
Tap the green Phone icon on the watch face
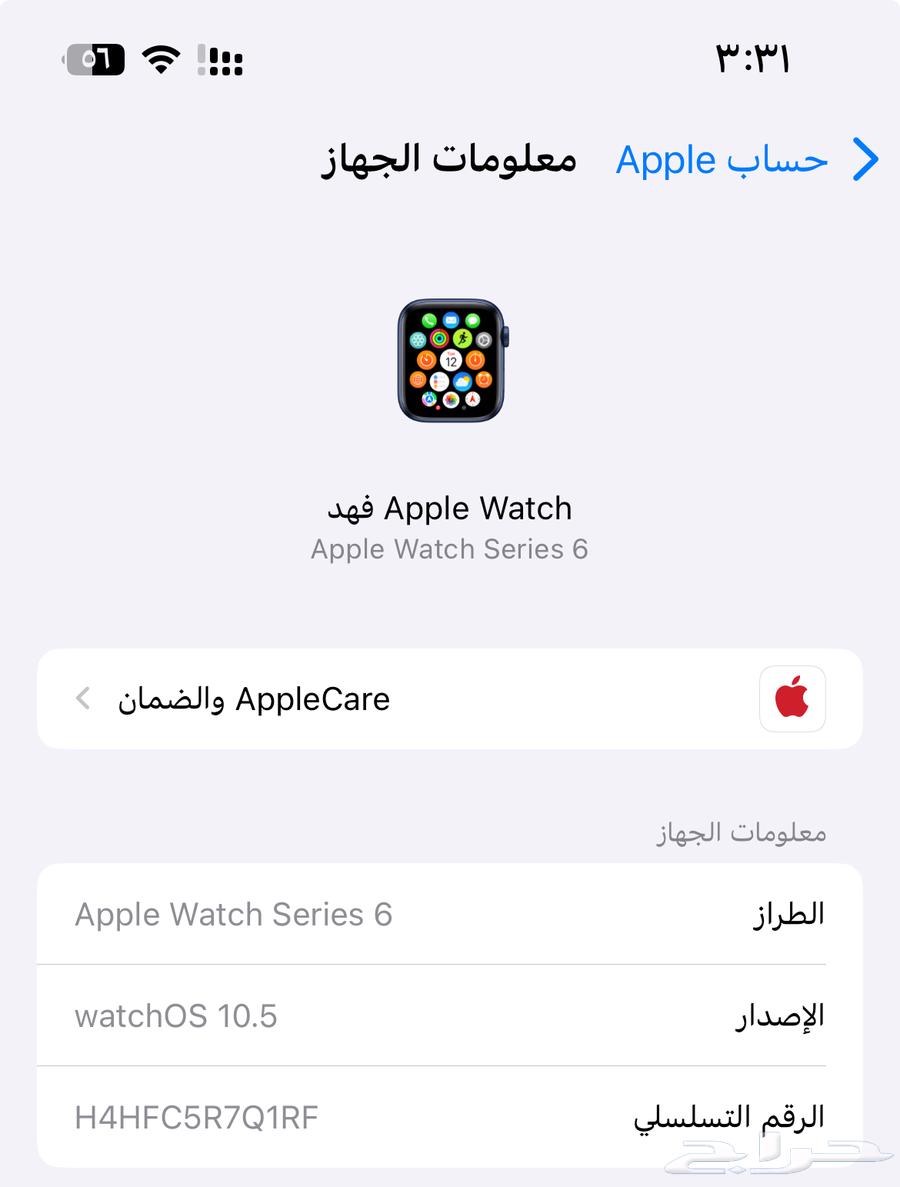429,320
